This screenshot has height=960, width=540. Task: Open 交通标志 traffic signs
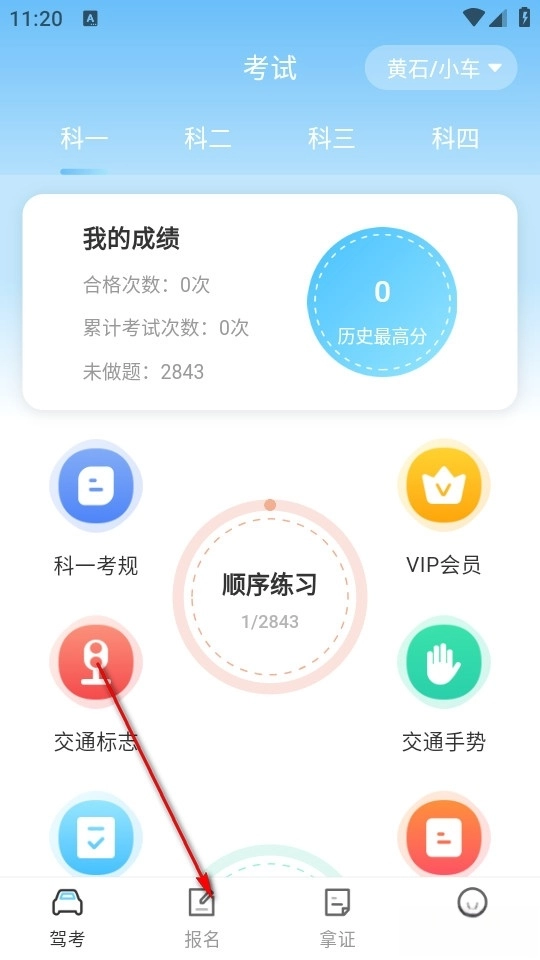pyautogui.click(x=96, y=686)
